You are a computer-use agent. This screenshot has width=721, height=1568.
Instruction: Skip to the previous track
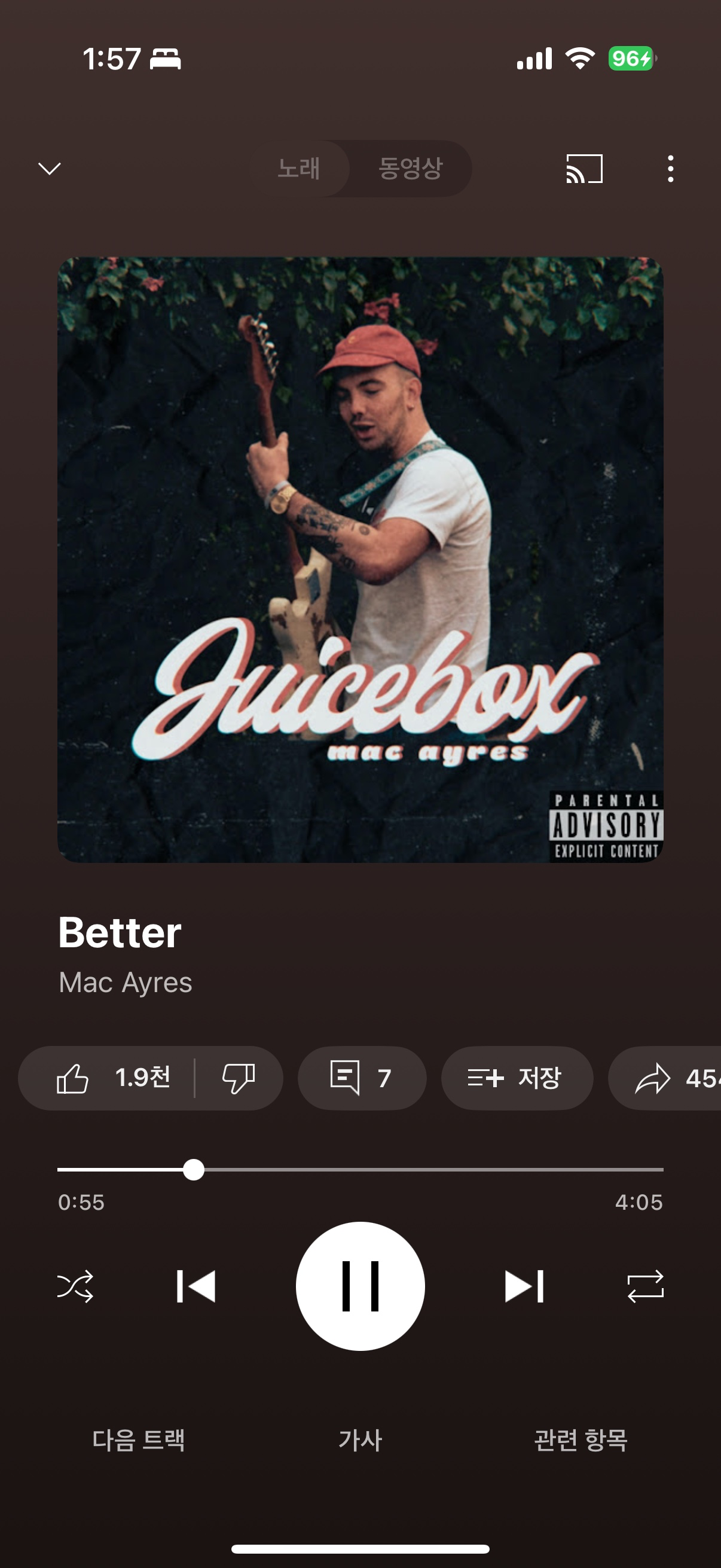(196, 1286)
